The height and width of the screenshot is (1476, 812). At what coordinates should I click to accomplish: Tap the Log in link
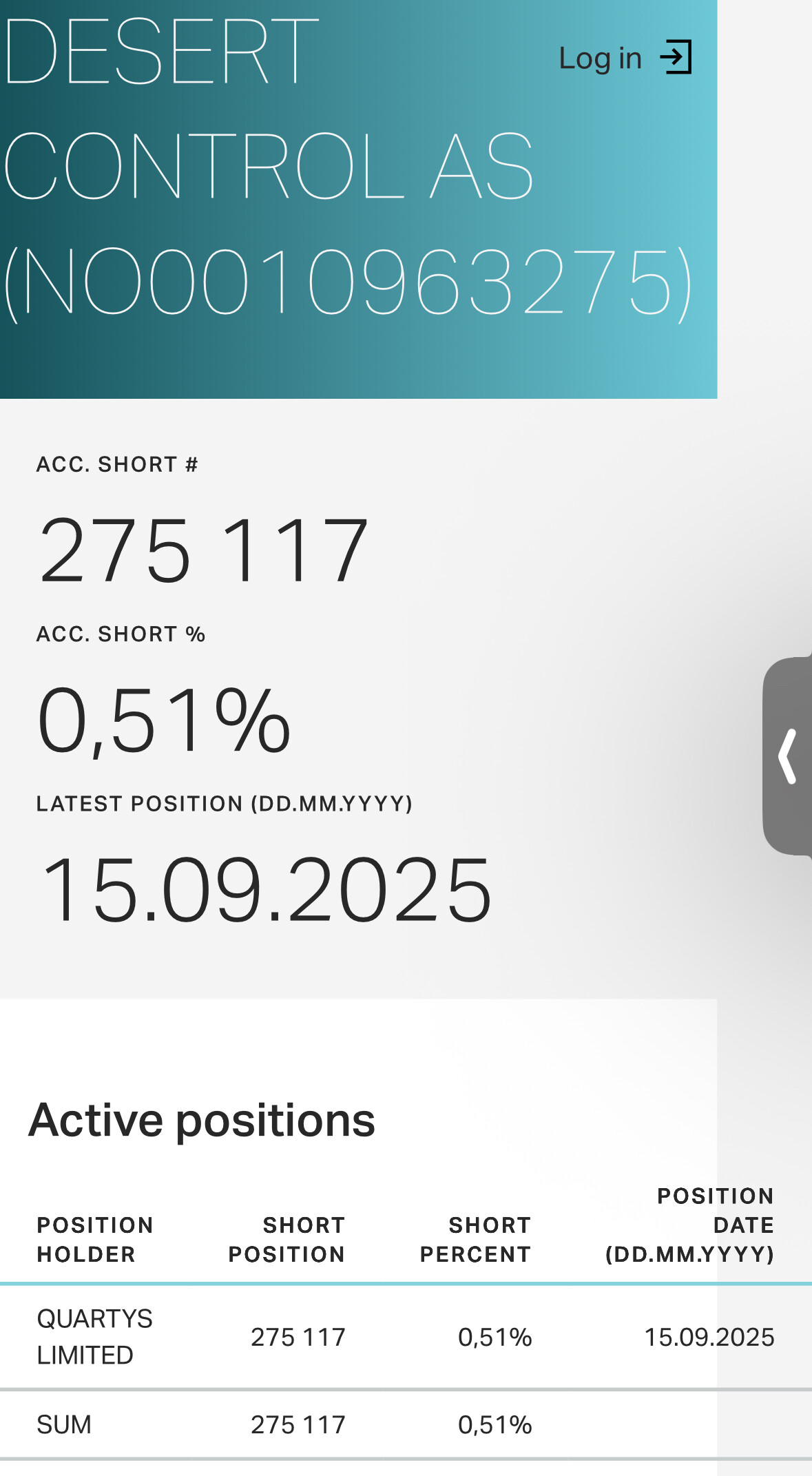(x=624, y=58)
